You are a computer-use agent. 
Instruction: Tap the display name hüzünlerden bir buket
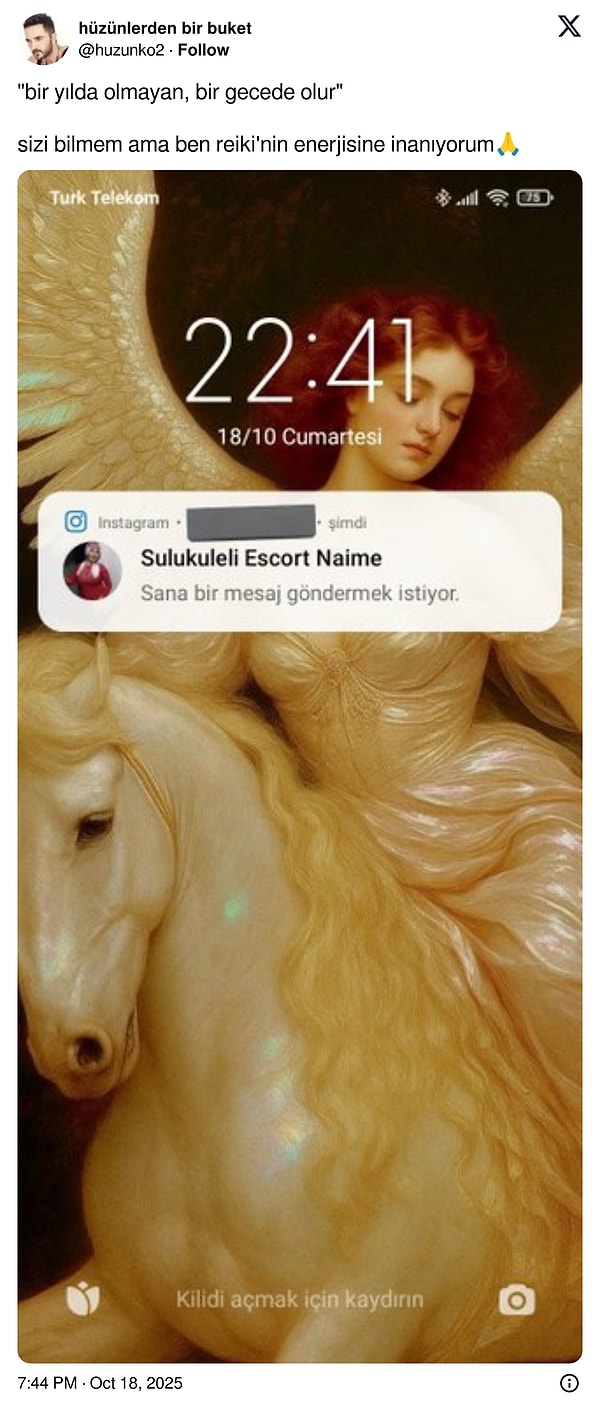point(165,28)
